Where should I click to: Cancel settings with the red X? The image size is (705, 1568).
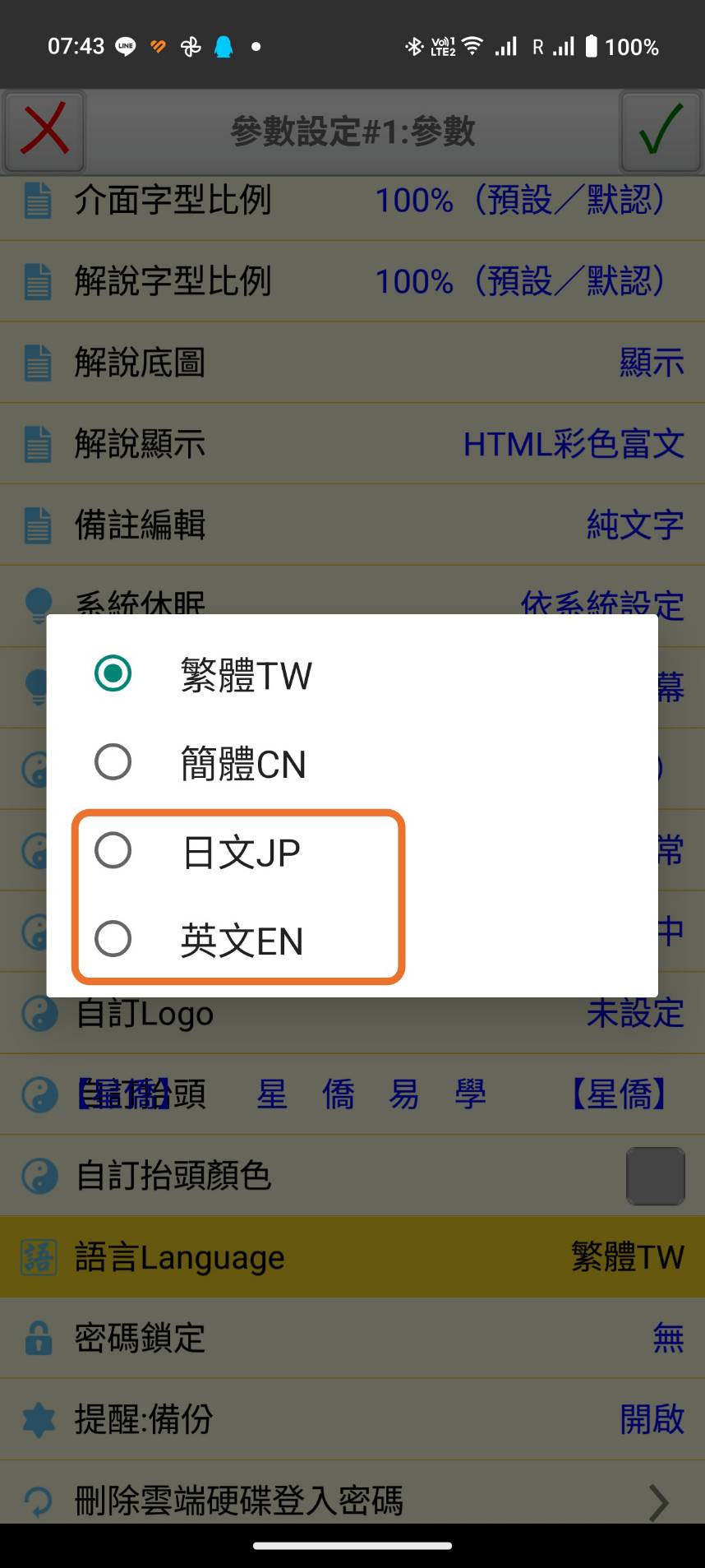tap(44, 130)
